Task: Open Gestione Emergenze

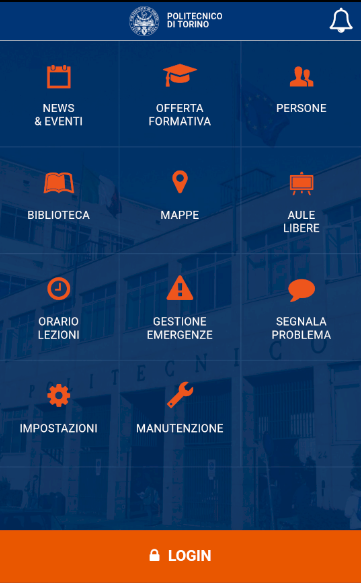Action: tap(180, 307)
